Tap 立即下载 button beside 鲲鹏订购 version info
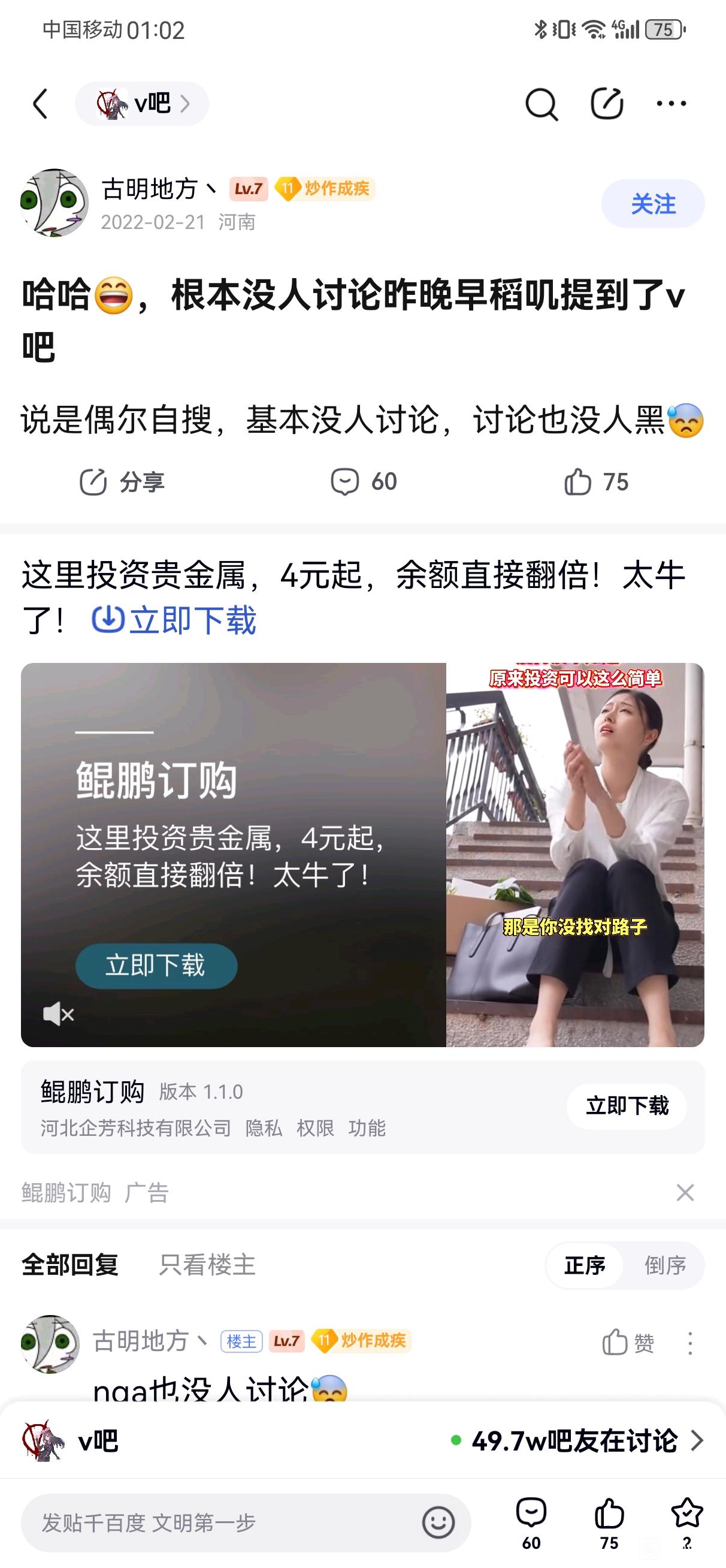726x1568 pixels. click(x=626, y=1106)
